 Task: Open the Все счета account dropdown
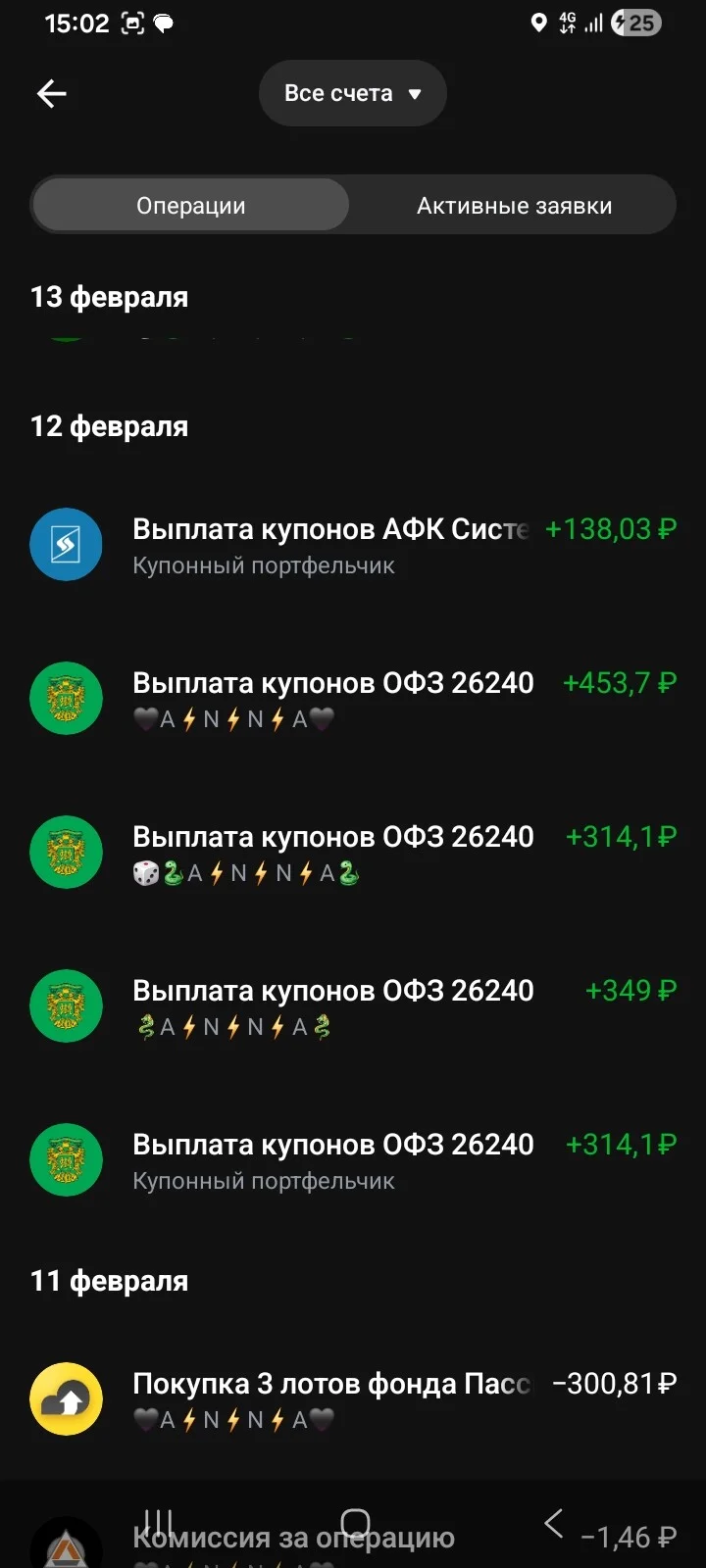[x=353, y=94]
